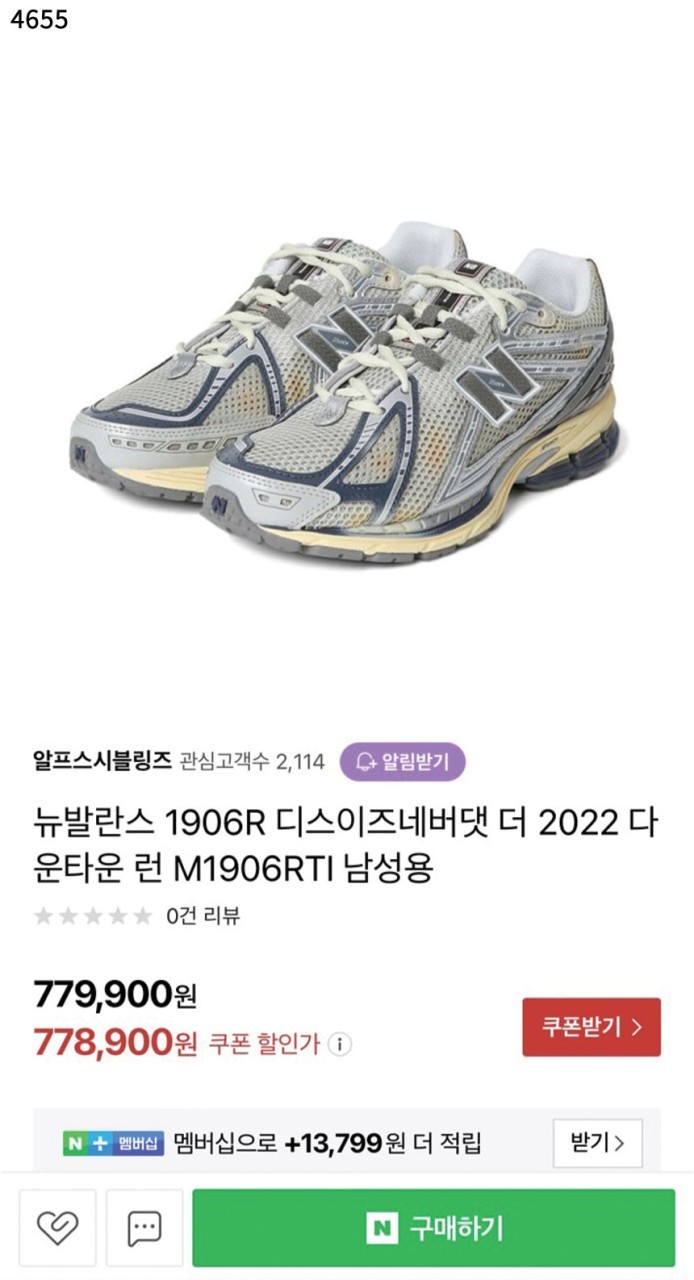Screen dimensions: 694x1280
Task: Open the 알프스시블링즈 store page
Action: (102, 762)
